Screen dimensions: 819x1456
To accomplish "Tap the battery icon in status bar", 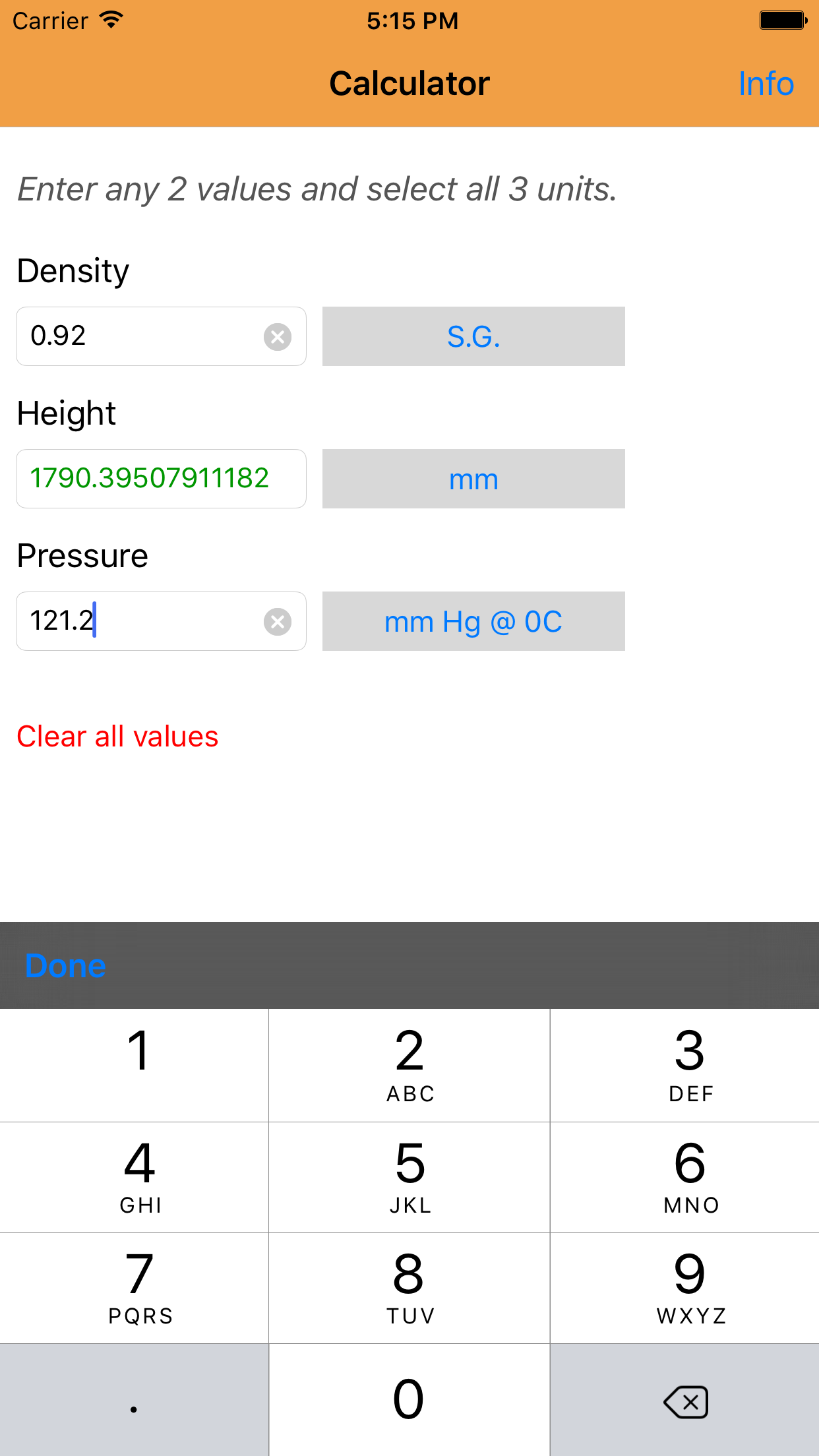I will coord(783,20).
